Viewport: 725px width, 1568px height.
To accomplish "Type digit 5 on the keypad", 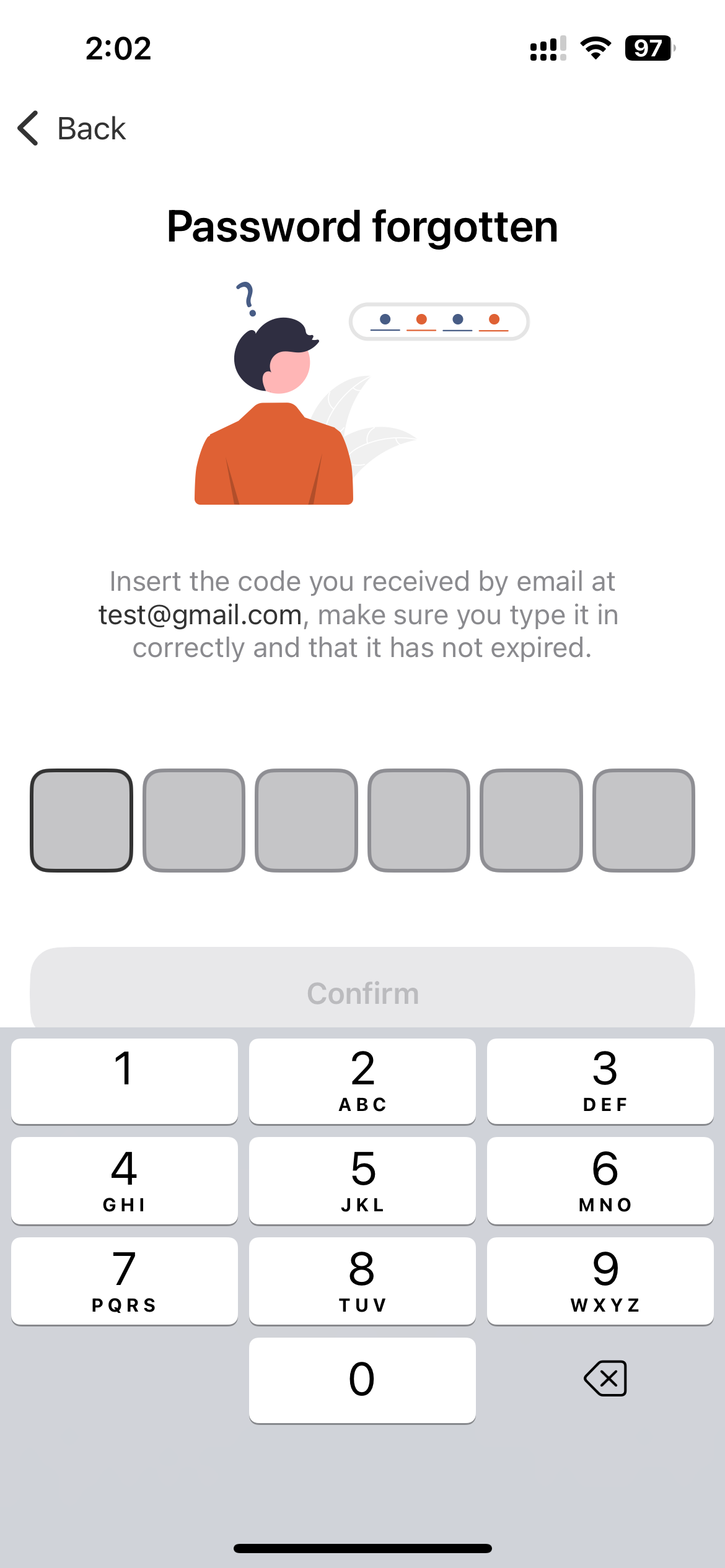I will 362,1180.
